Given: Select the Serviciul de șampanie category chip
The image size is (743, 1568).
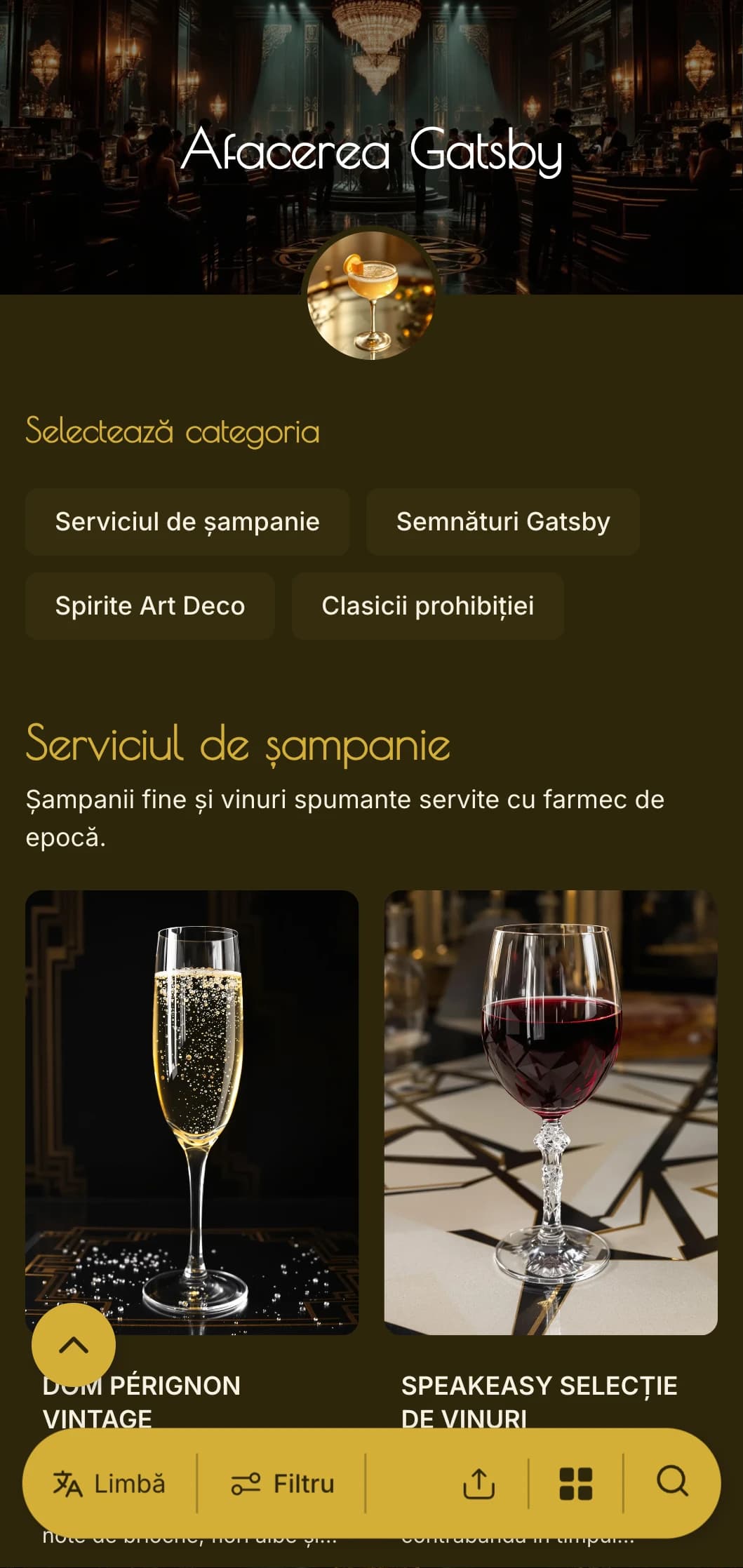Looking at the screenshot, I should coord(187,522).
